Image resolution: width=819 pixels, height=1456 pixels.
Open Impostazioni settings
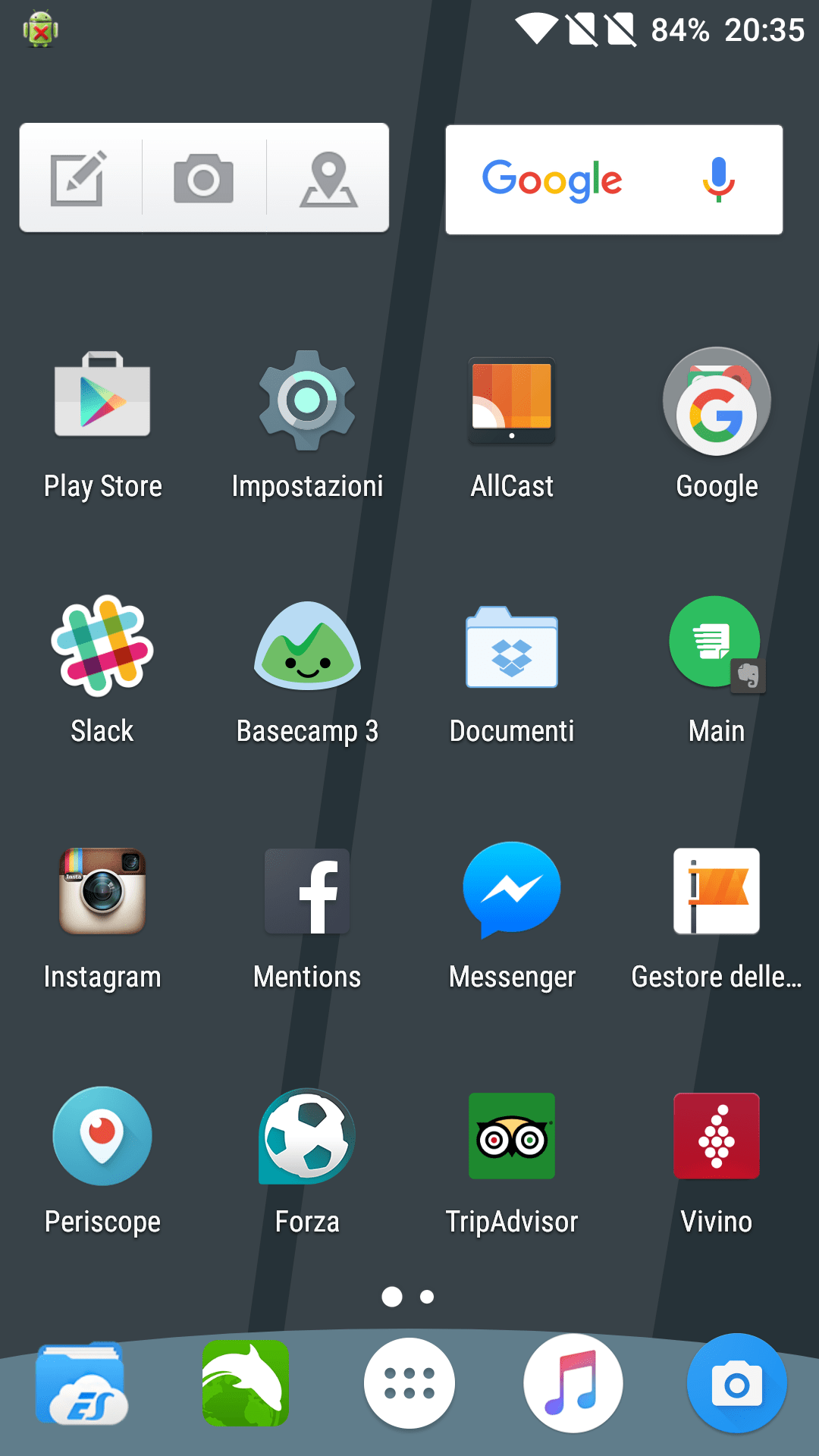[307, 402]
